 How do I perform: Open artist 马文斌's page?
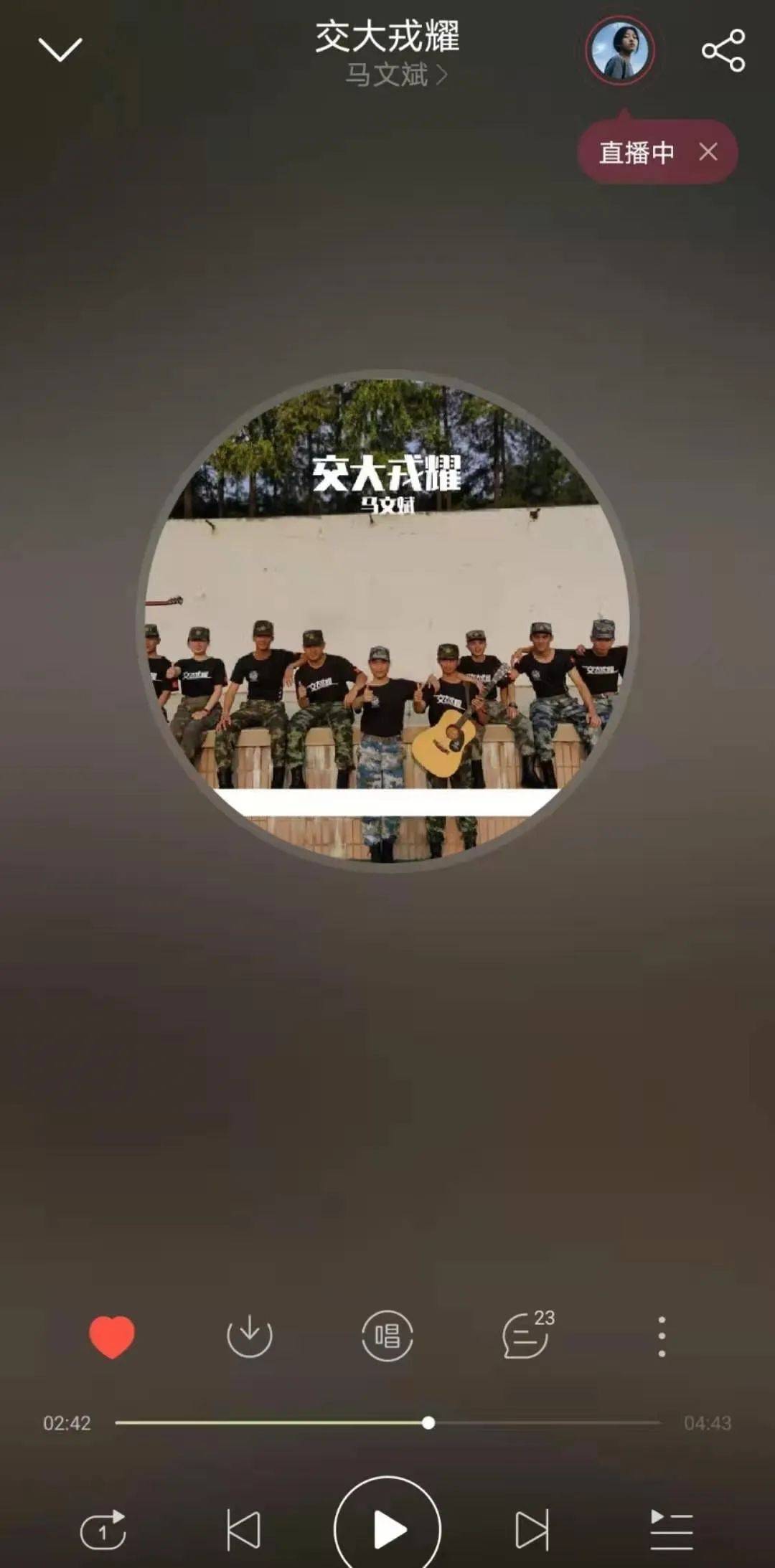(x=395, y=75)
